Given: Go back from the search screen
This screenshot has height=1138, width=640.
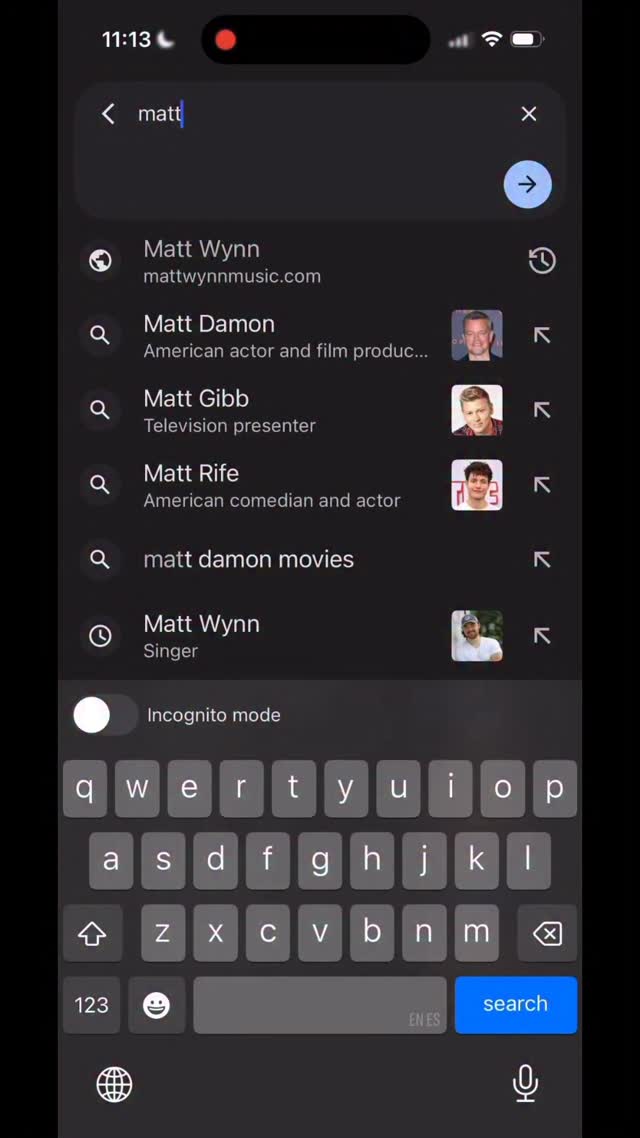Looking at the screenshot, I should point(108,114).
